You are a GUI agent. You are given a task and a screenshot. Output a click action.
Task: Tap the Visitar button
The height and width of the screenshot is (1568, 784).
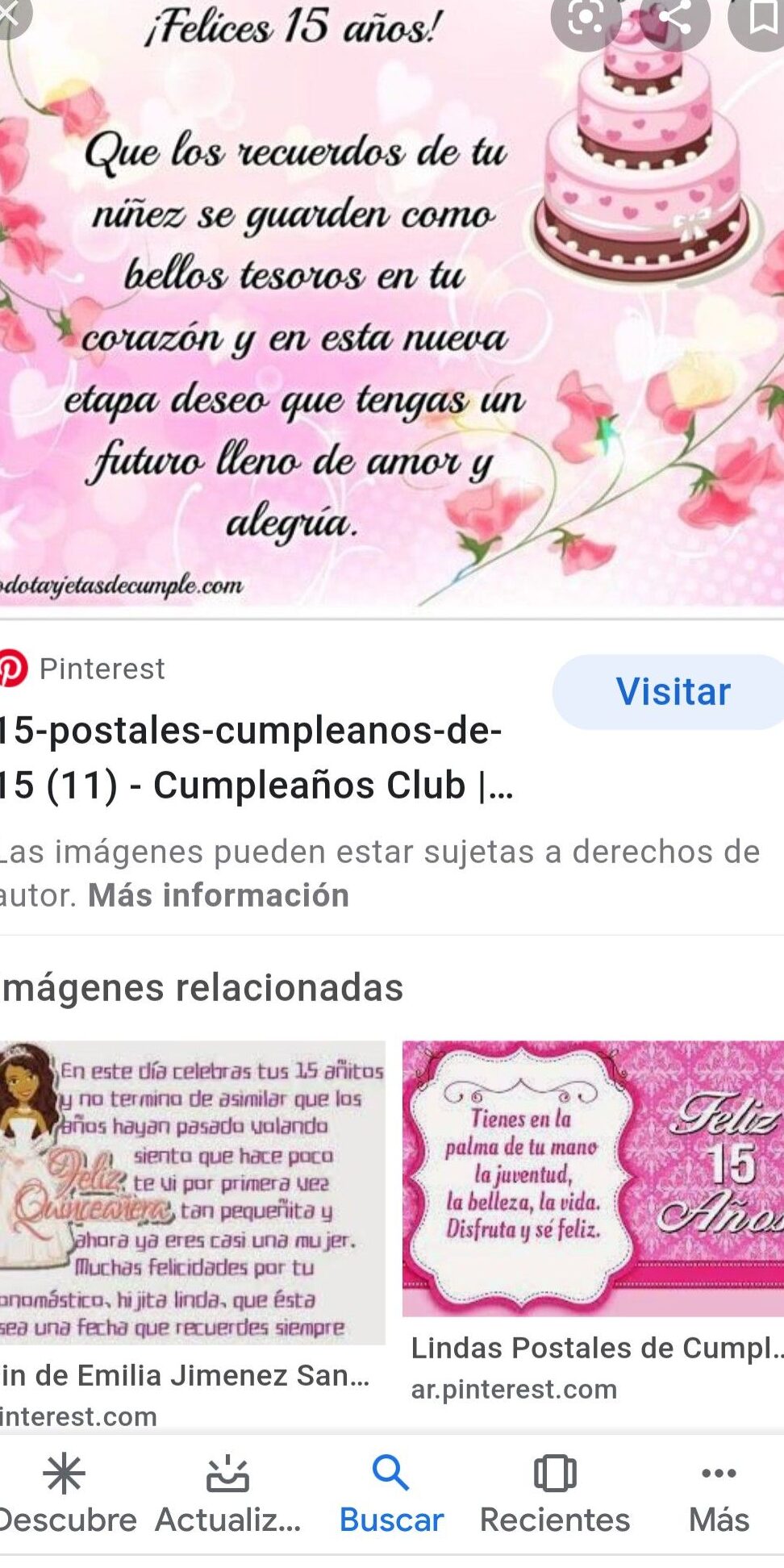point(671,692)
